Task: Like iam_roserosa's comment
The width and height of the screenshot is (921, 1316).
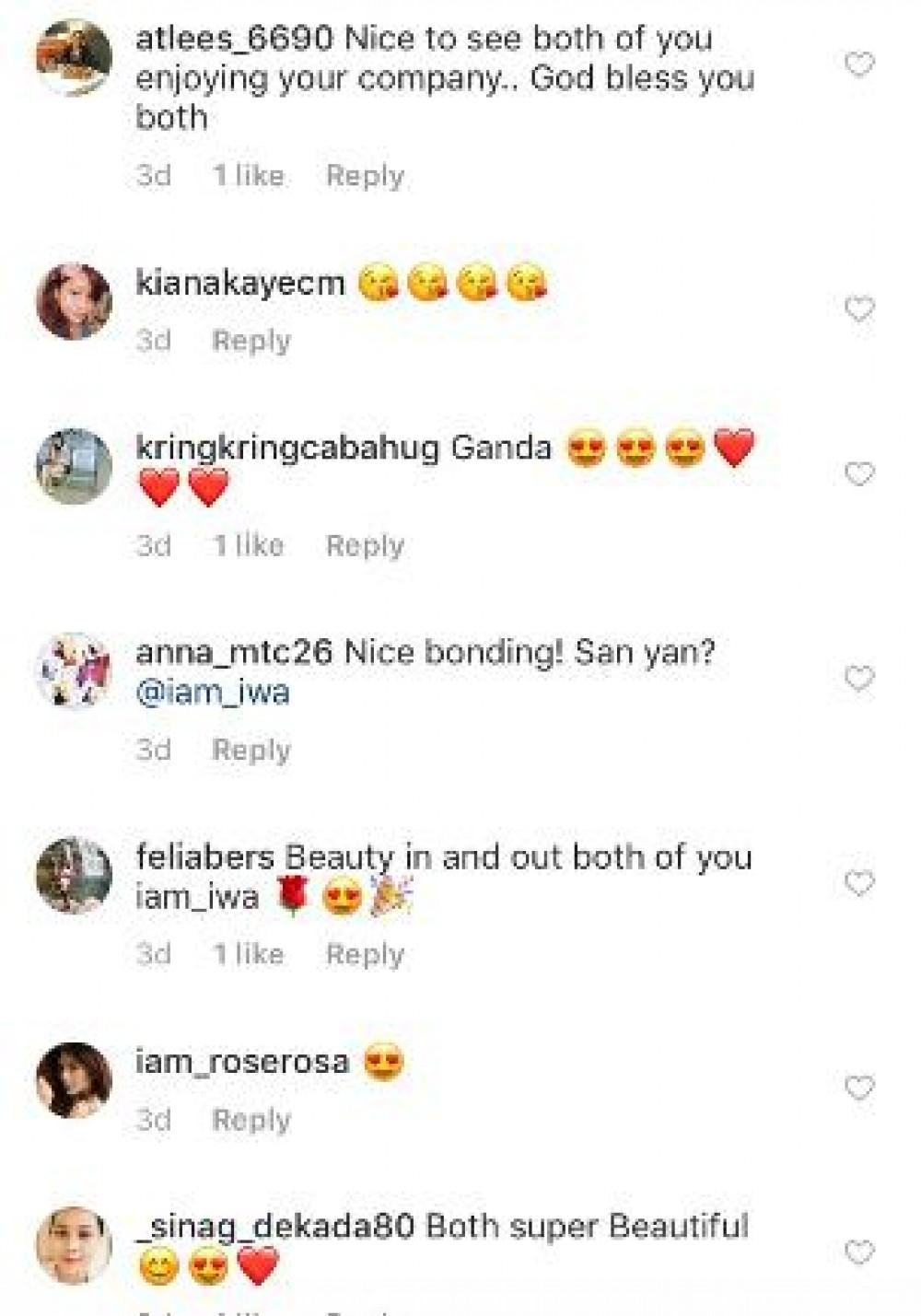Action: coord(858,1089)
